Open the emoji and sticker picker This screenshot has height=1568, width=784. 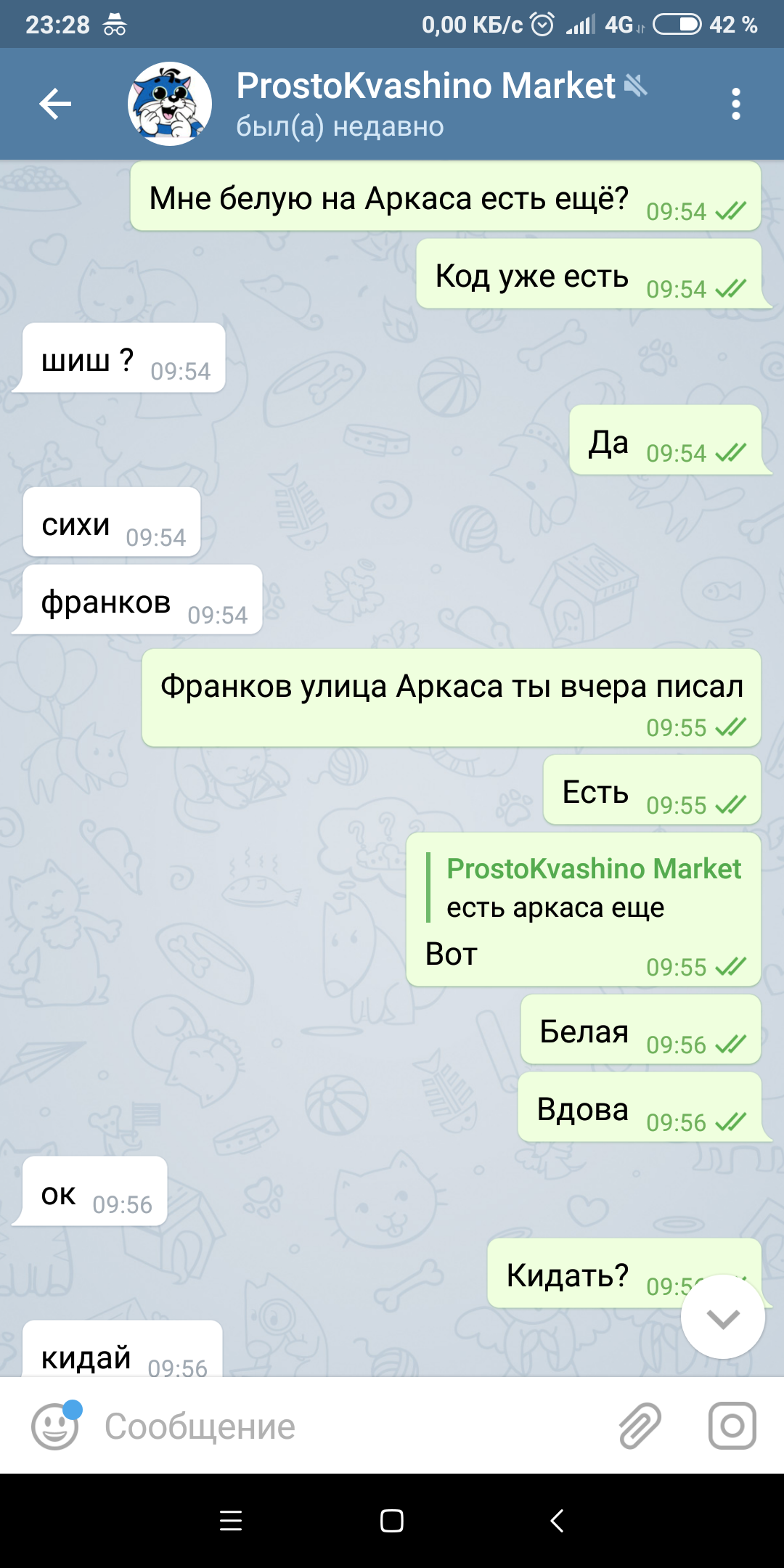(55, 1426)
